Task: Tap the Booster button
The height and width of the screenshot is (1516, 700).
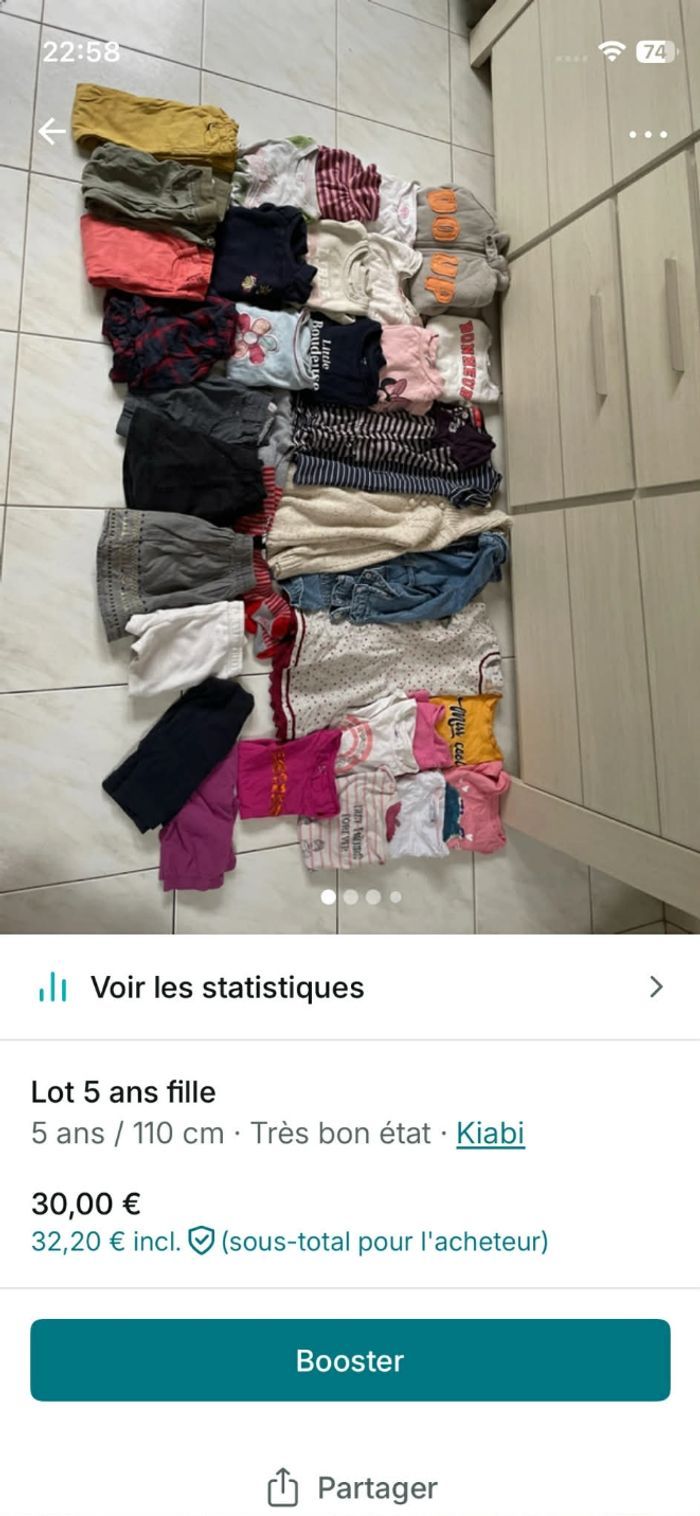Action: [x=350, y=1360]
